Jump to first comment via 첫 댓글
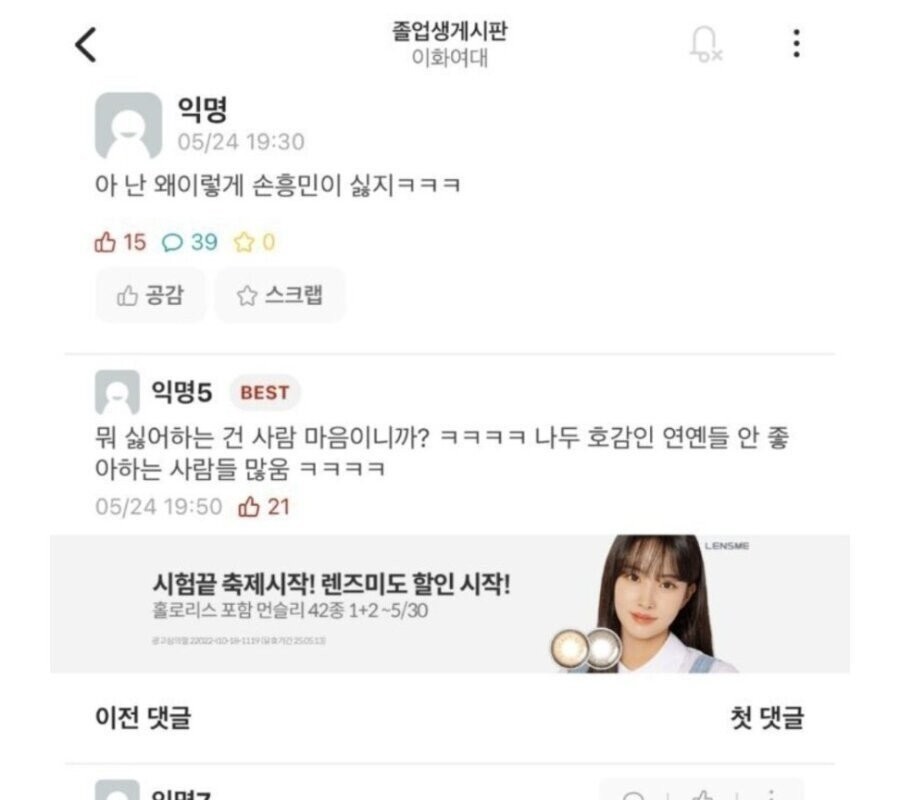 [767, 717]
